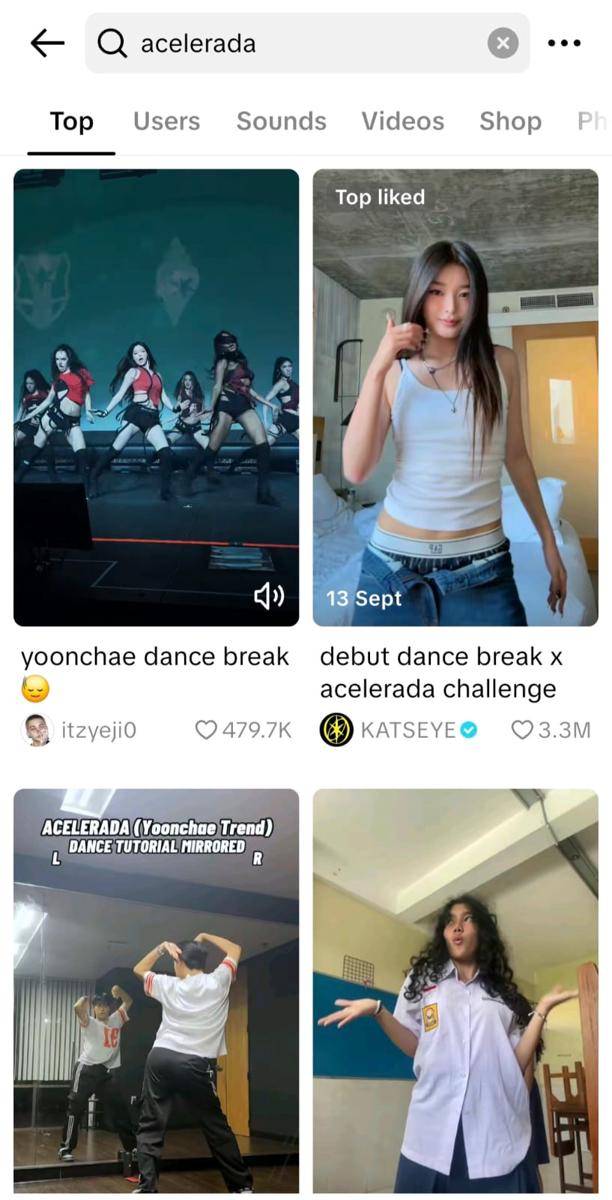The width and height of the screenshot is (612, 1200).
Task: Open the video of girl in school uniform
Action: tap(455, 990)
